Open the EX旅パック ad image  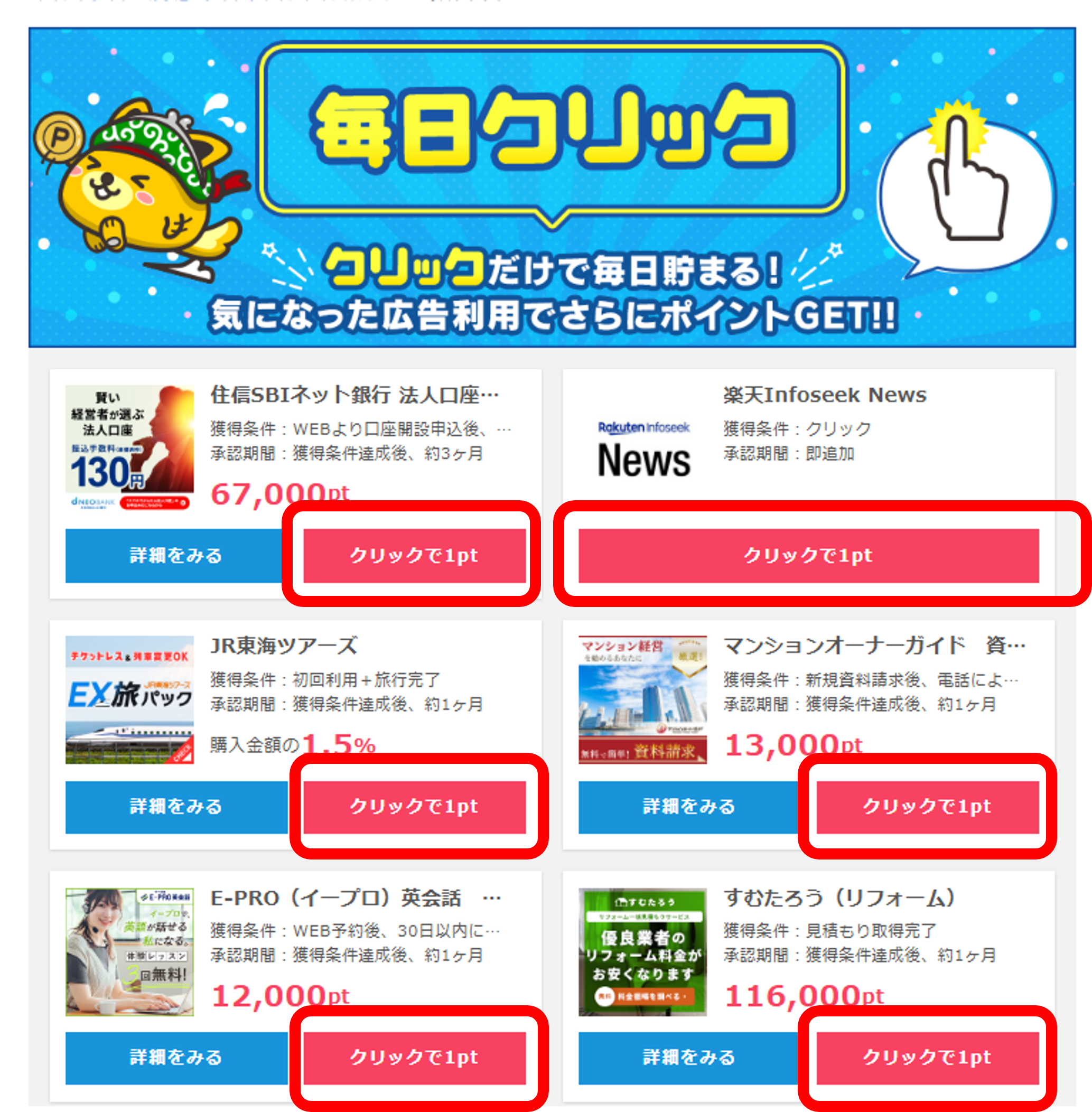point(129,699)
